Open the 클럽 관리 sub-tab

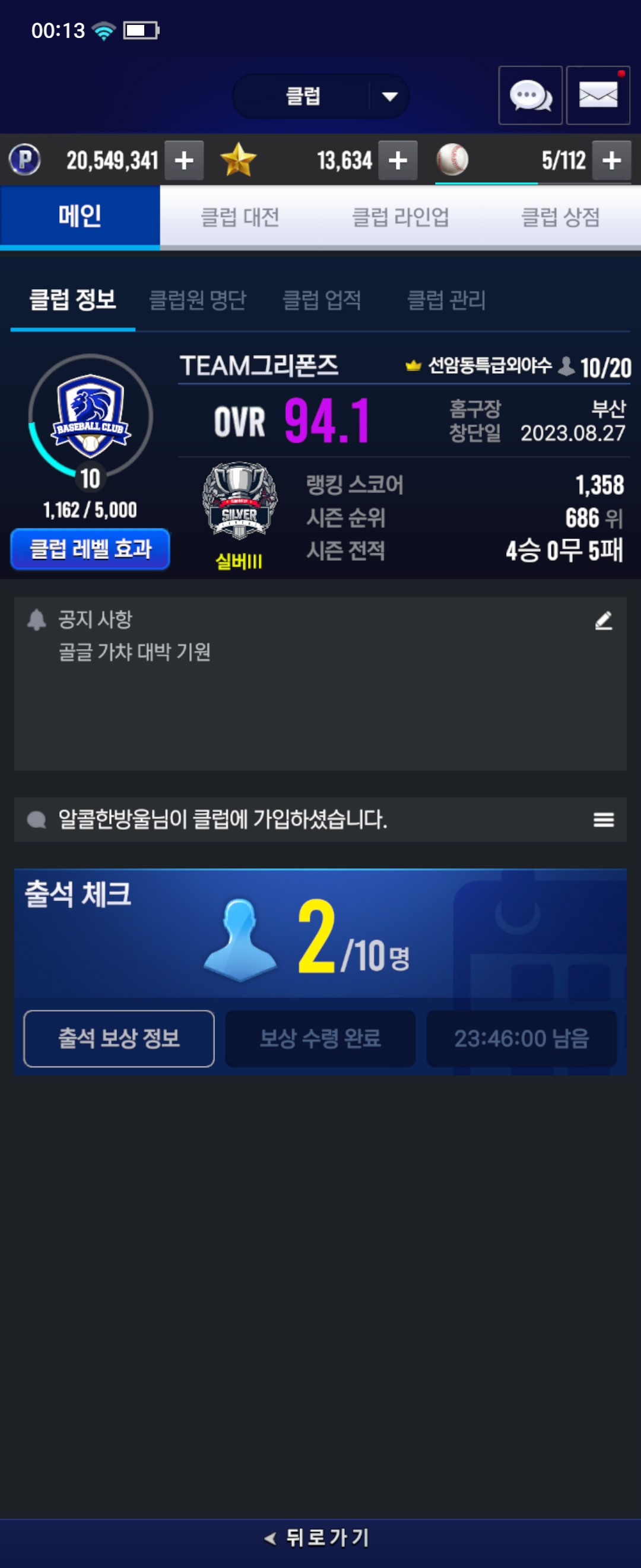(x=446, y=300)
